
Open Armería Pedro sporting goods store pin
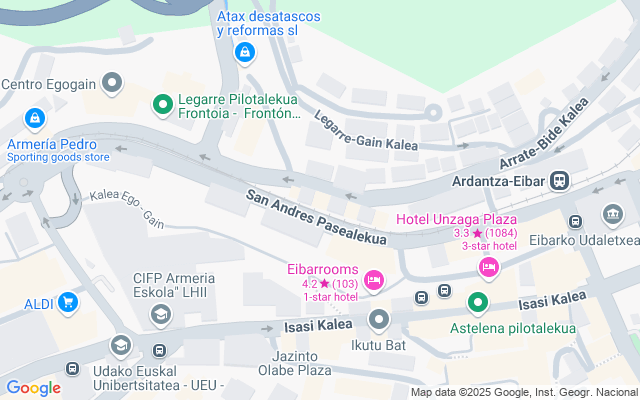tap(35, 118)
